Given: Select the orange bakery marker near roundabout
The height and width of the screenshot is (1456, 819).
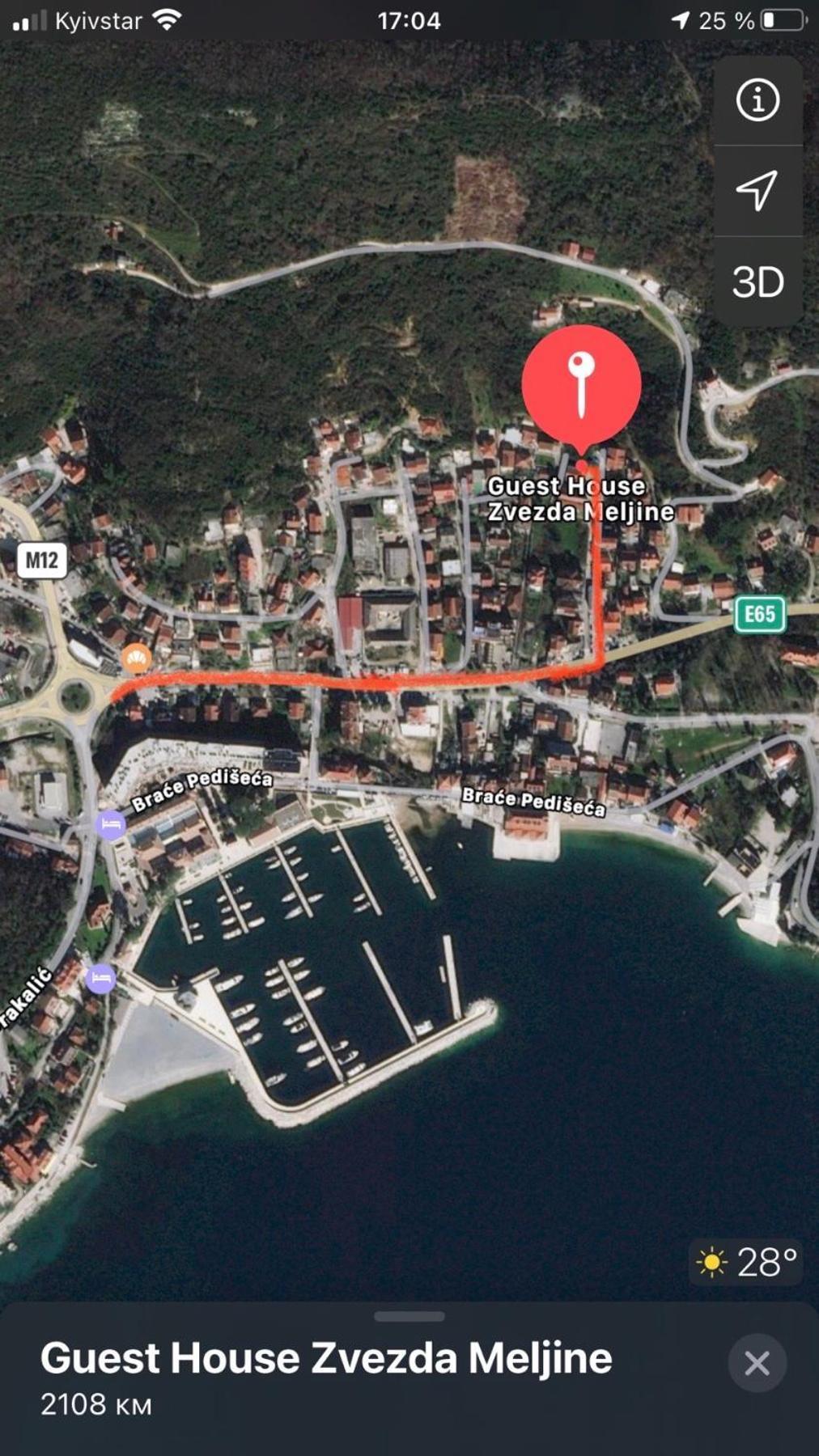Looking at the screenshot, I should point(136,658).
